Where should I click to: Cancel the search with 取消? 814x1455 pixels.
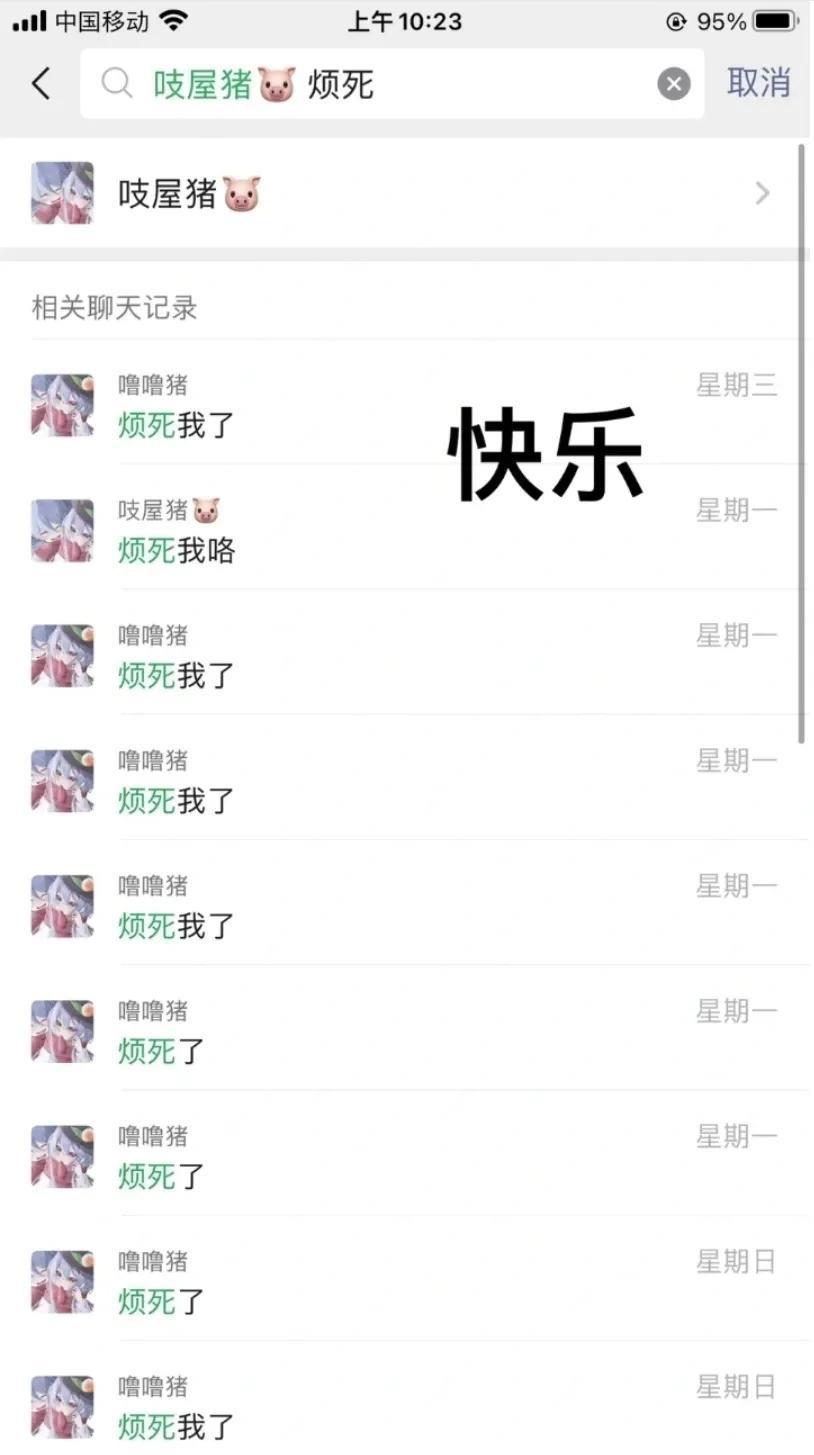coord(758,83)
